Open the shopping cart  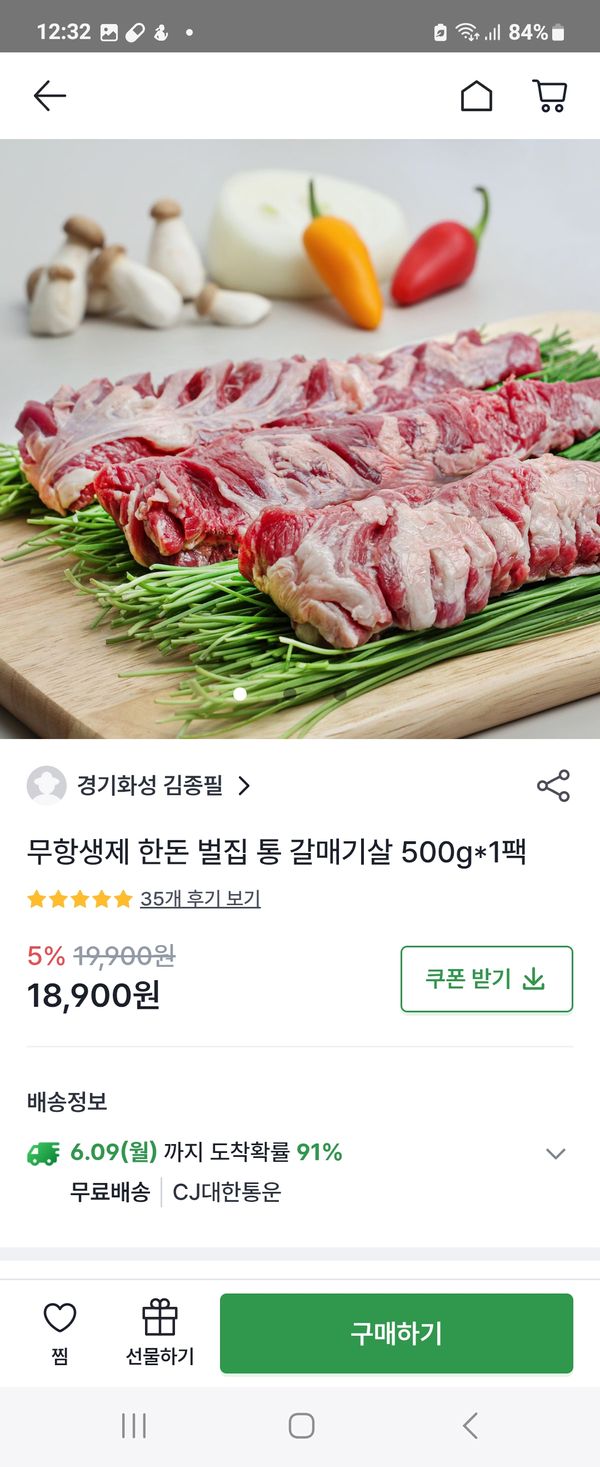[549, 96]
